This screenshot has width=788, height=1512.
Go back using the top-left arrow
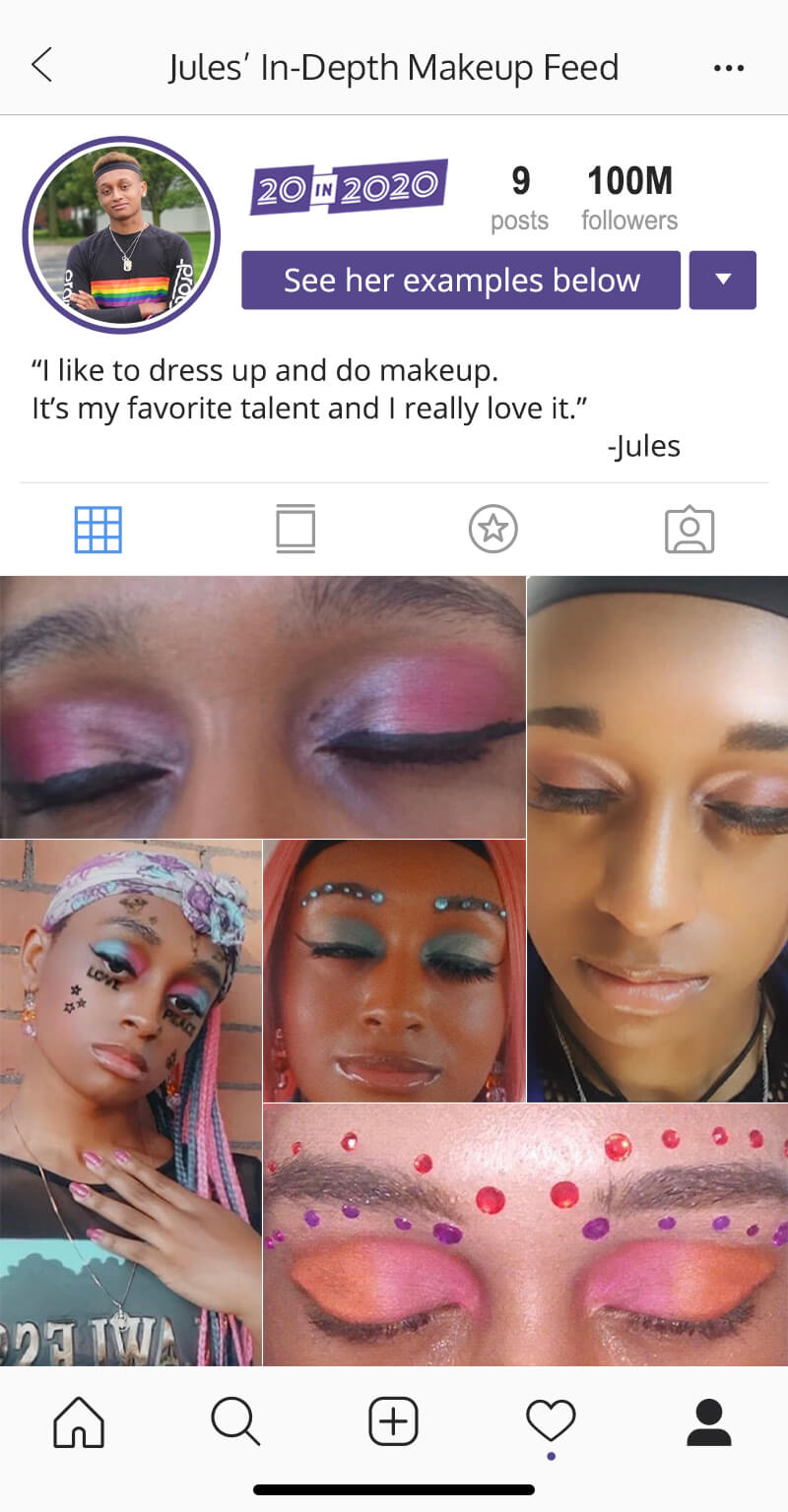(41, 66)
